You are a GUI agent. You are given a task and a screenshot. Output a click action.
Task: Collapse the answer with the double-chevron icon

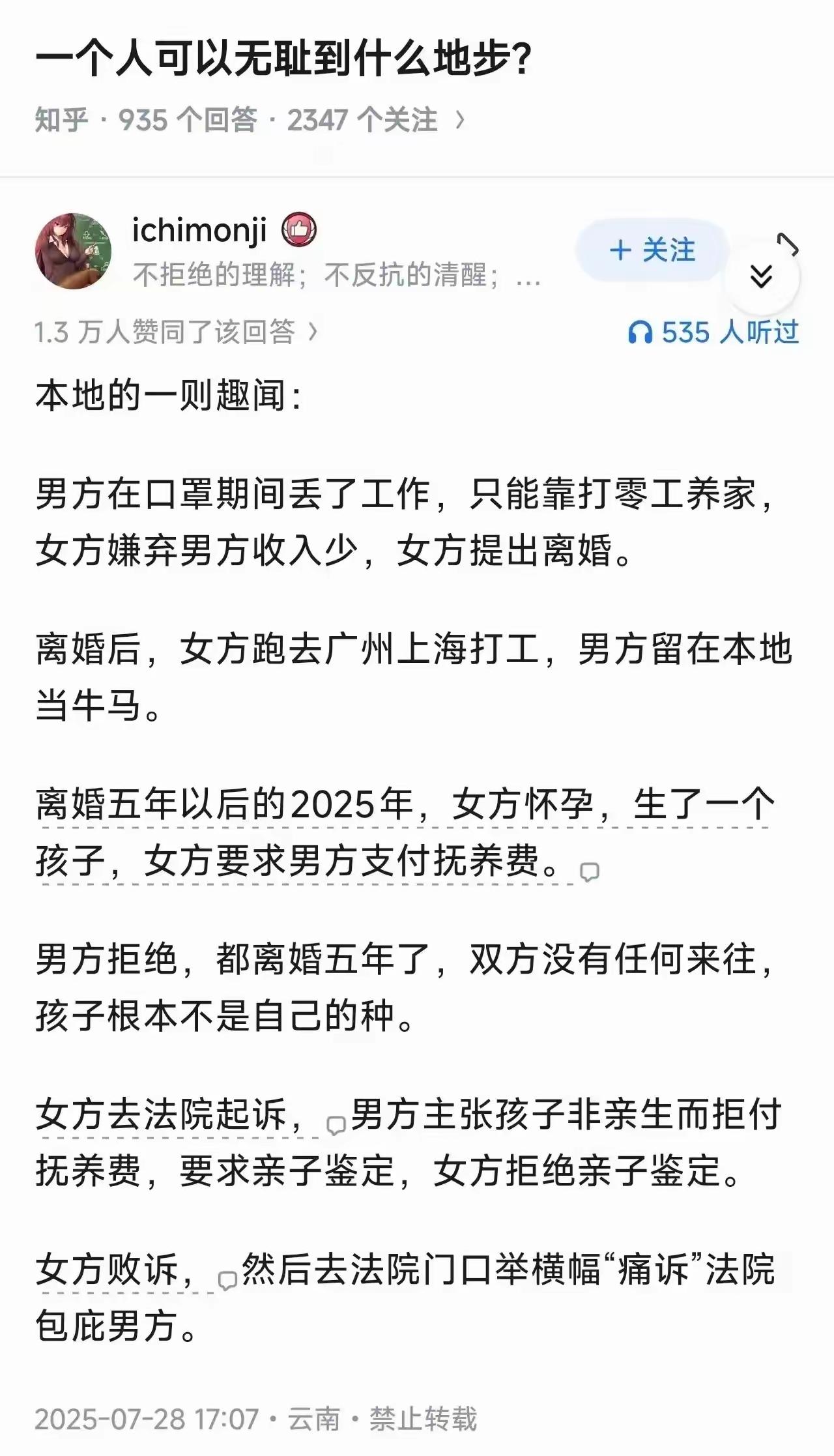tap(760, 276)
